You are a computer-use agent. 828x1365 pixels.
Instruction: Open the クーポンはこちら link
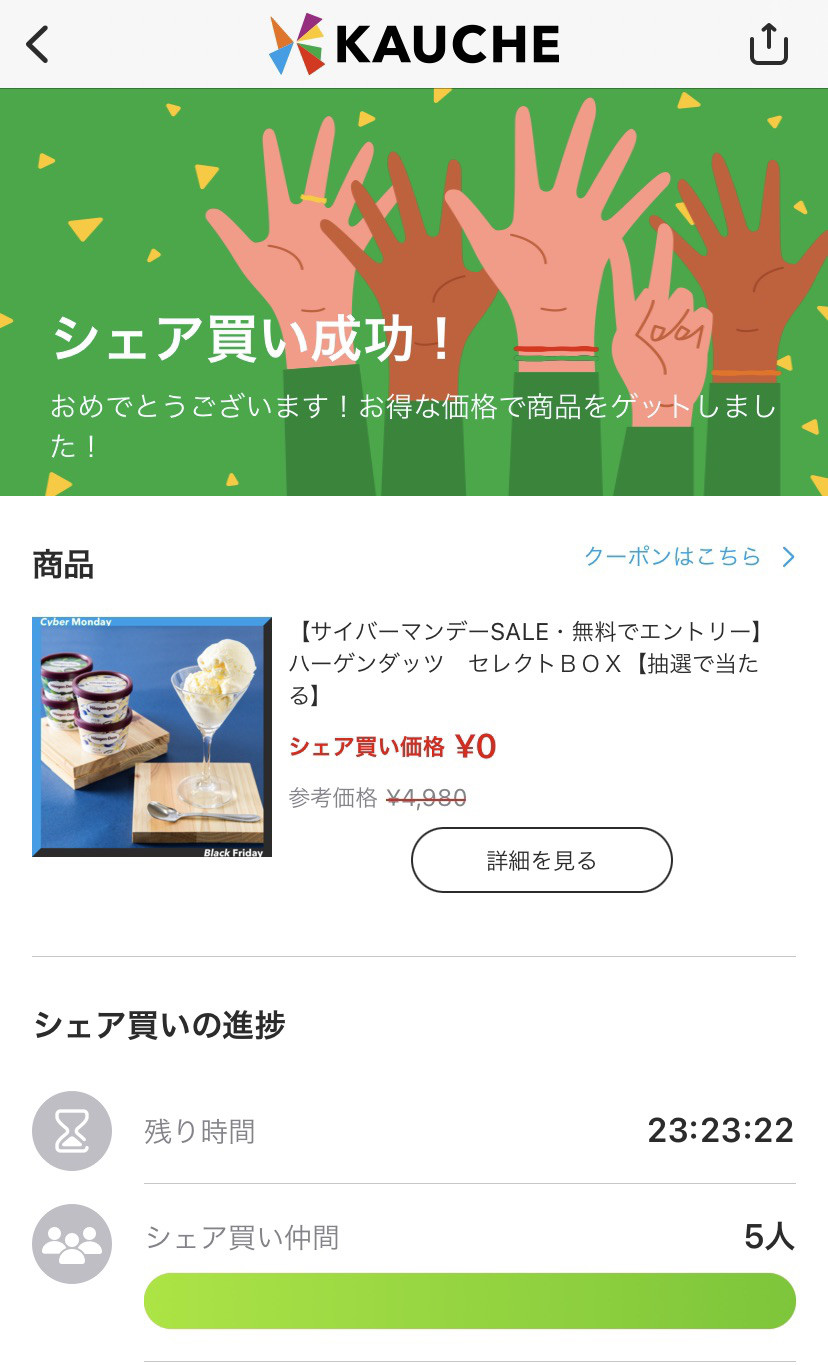[690, 557]
